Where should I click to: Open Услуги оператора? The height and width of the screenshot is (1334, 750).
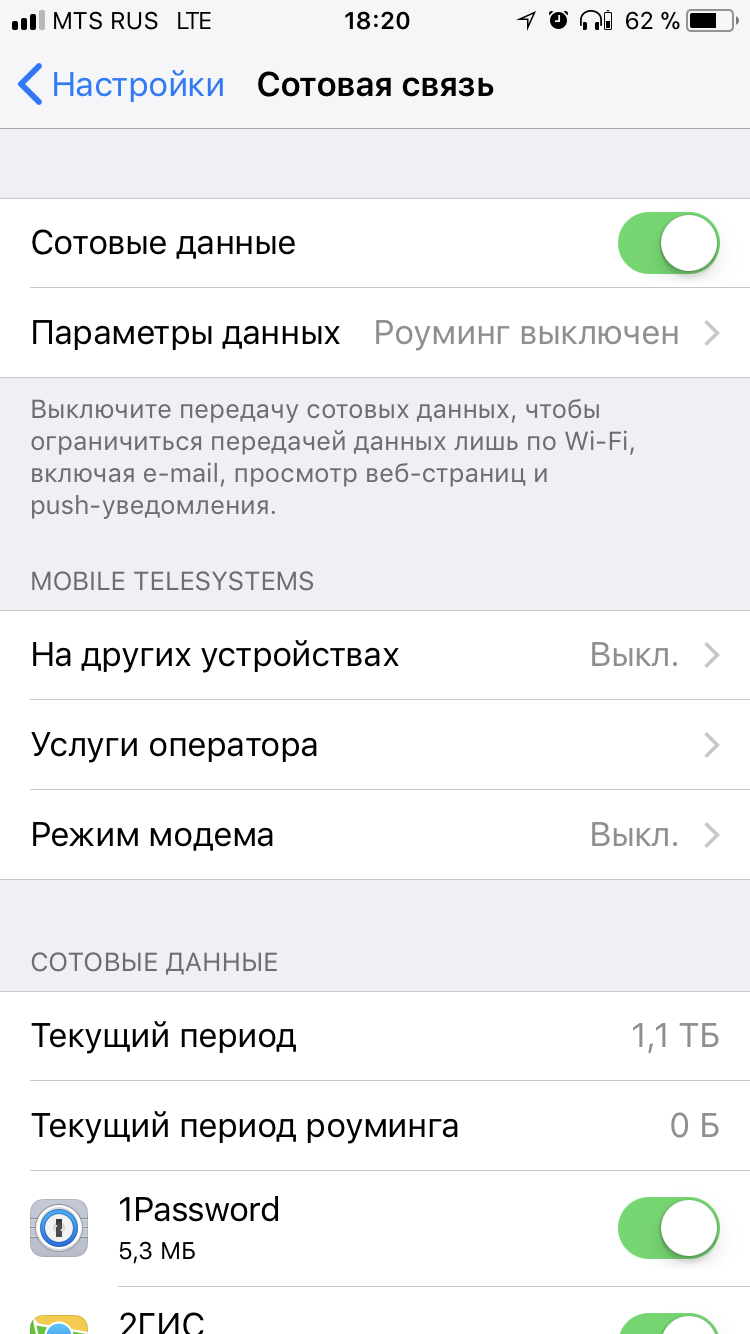click(x=375, y=745)
